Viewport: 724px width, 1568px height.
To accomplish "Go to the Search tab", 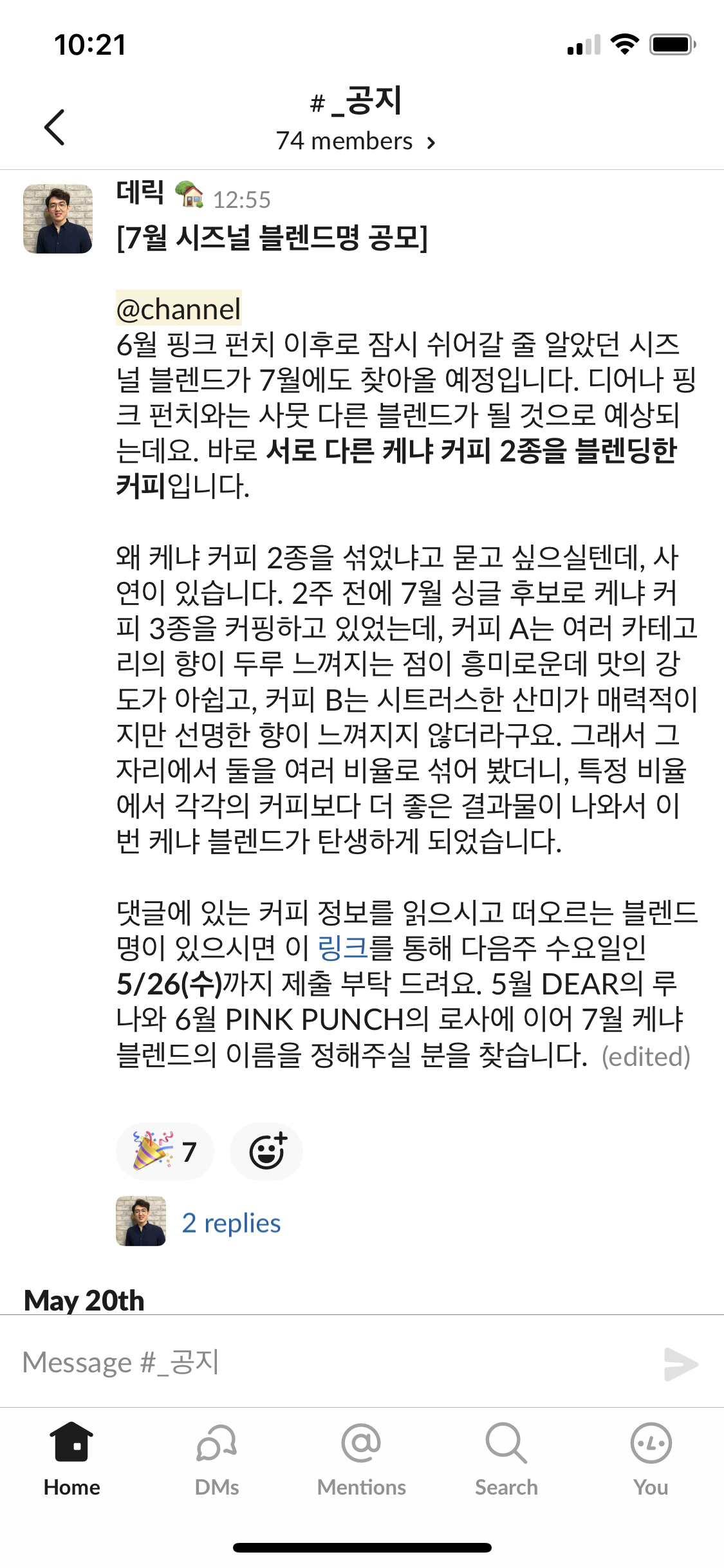I will 506,1460.
